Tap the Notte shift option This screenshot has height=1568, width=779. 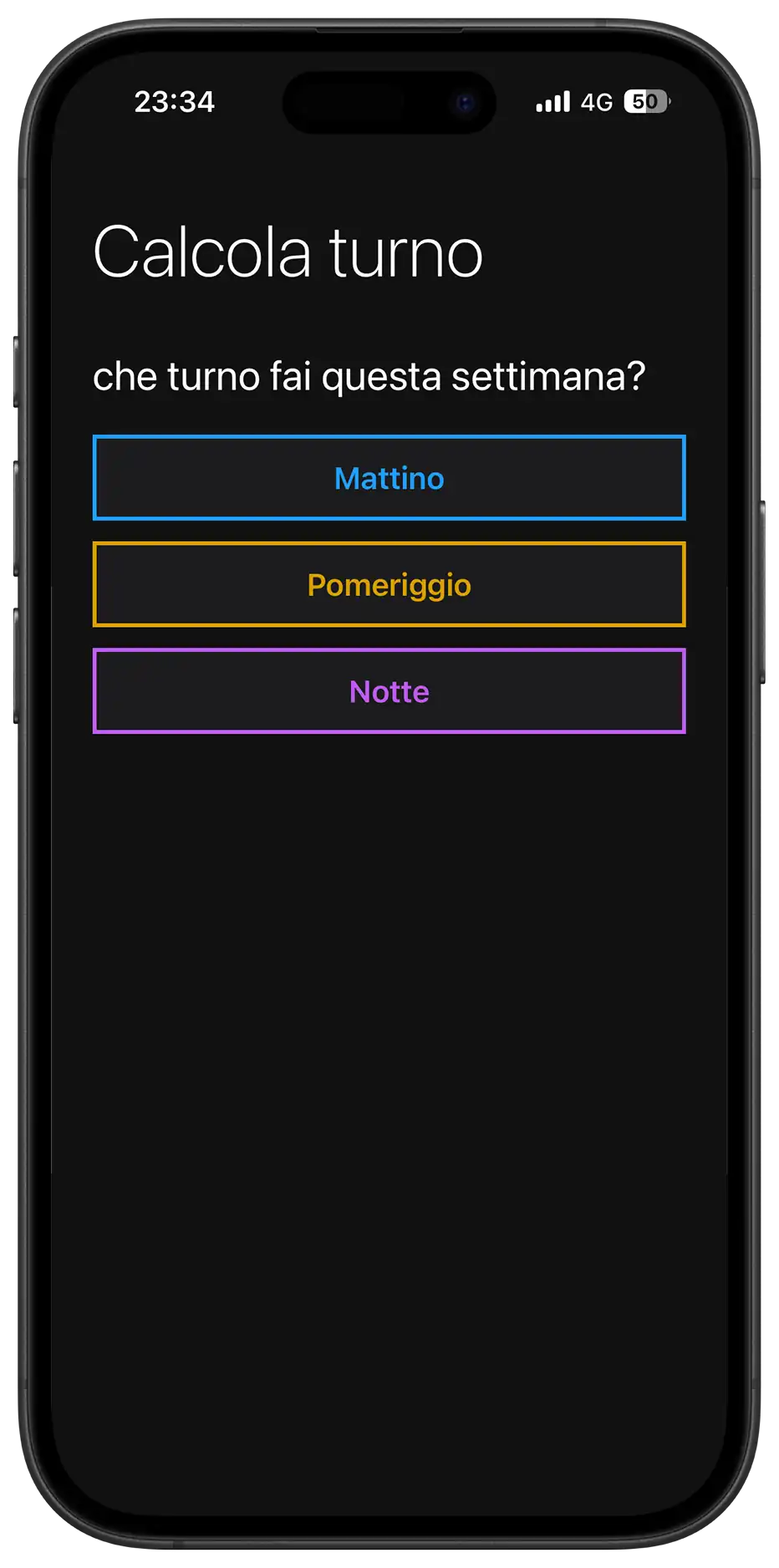(389, 691)
